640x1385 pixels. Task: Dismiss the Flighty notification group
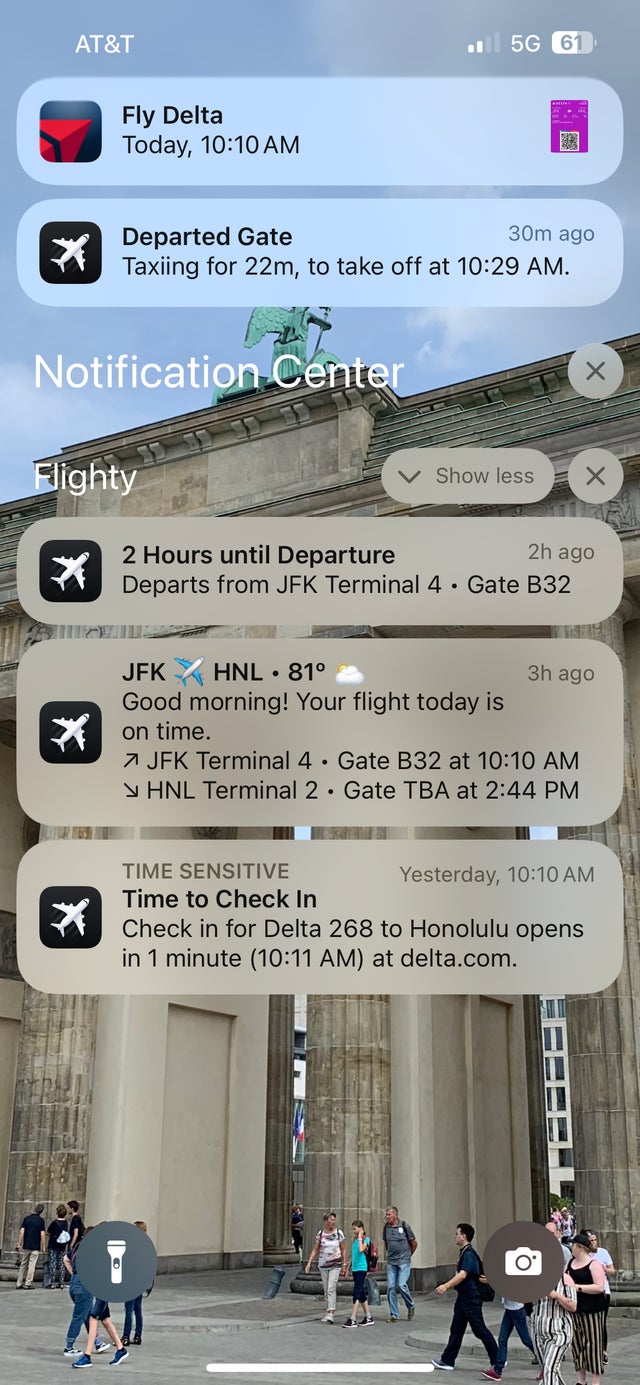pos(595,476)
